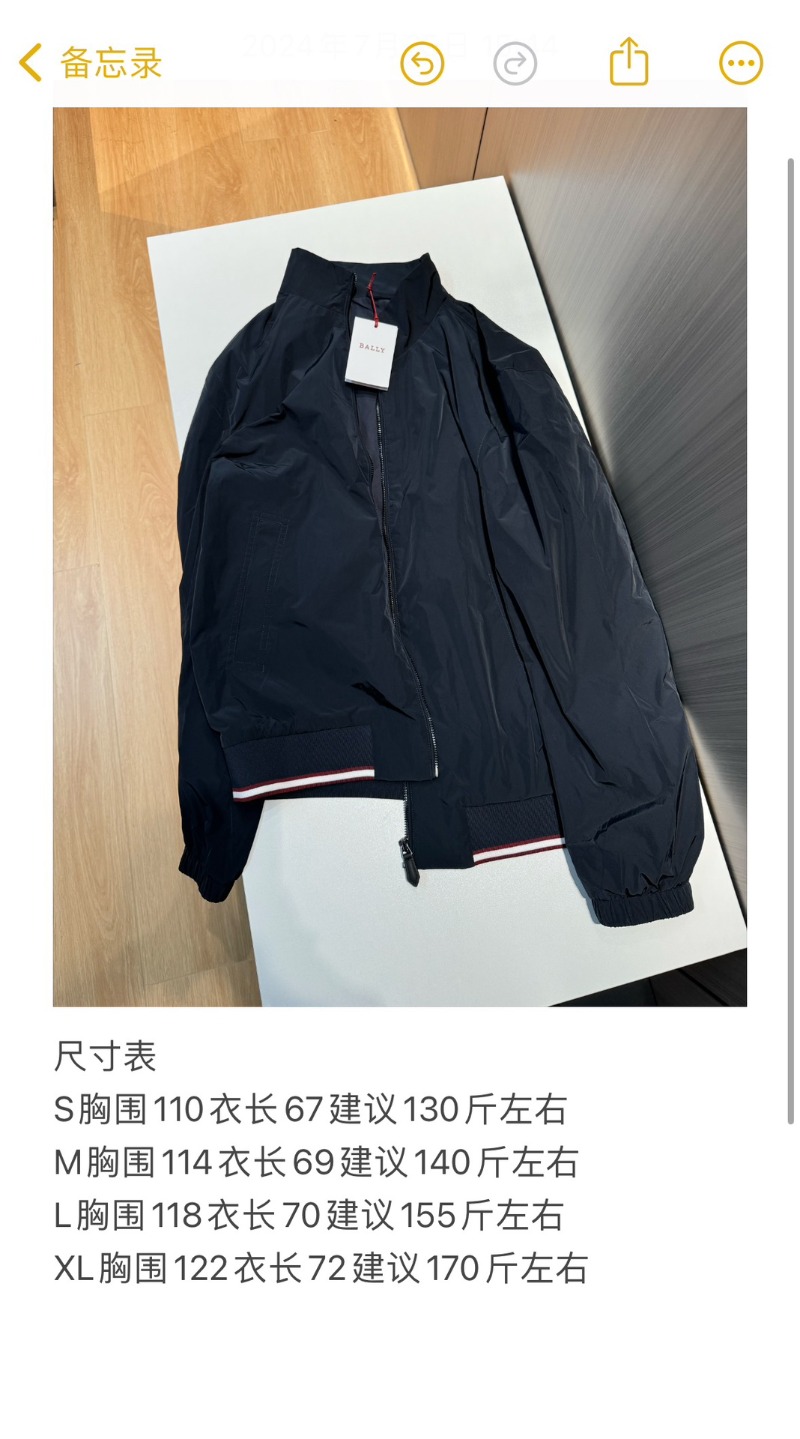The width and height of the screenshot is (800, 1439).
Task: Share this note
Action: (x=629, y=62)
